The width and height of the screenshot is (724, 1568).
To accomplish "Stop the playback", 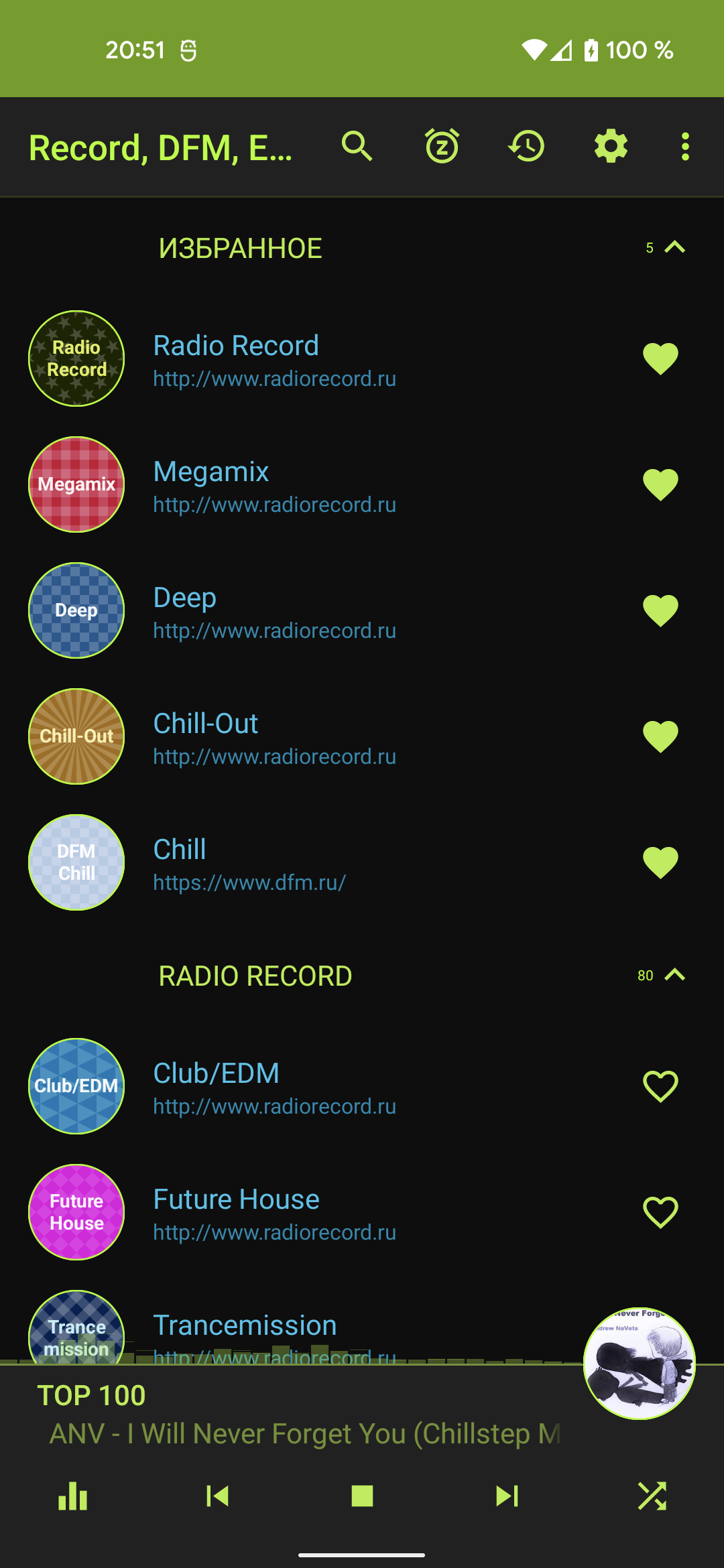I will click(362, 1496).
